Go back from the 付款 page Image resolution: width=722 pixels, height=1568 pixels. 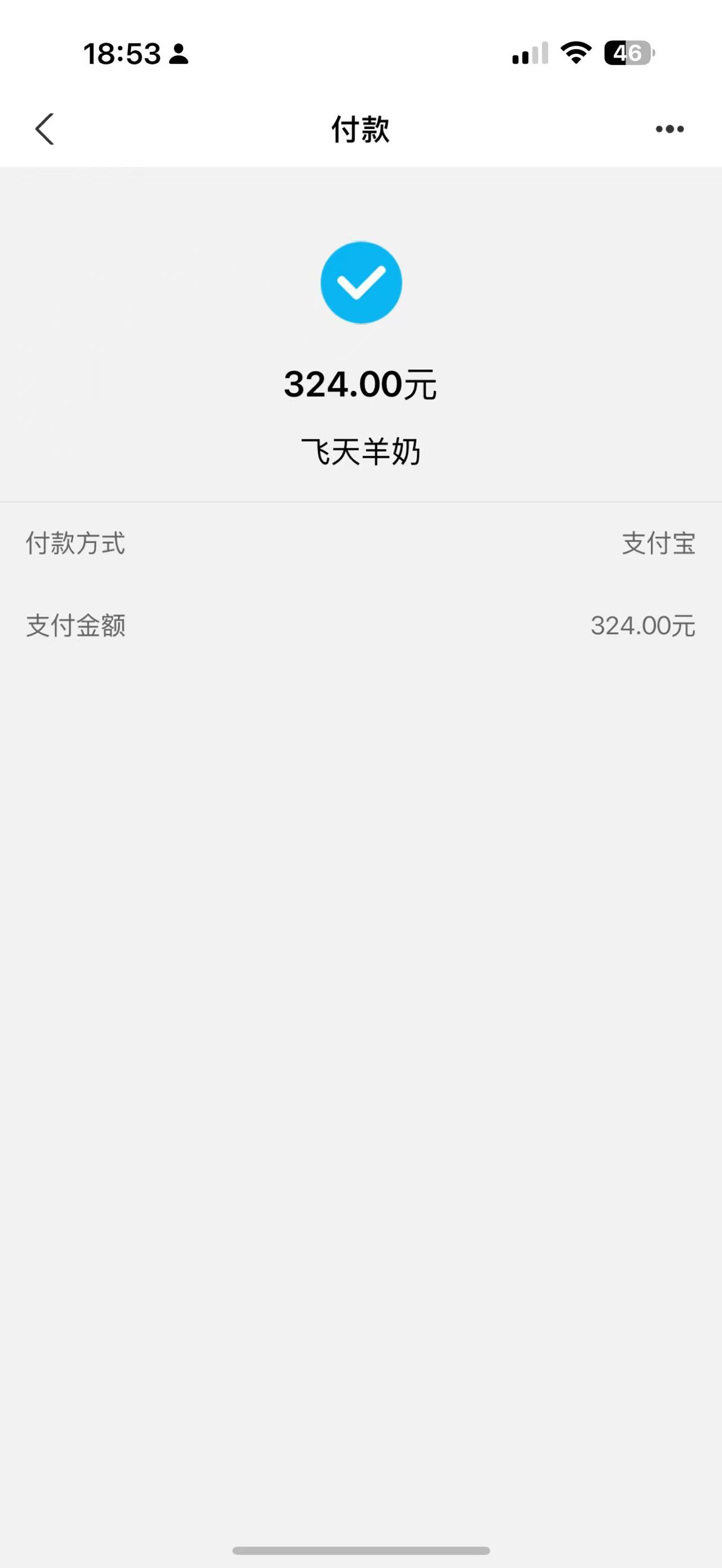point(45,129)
